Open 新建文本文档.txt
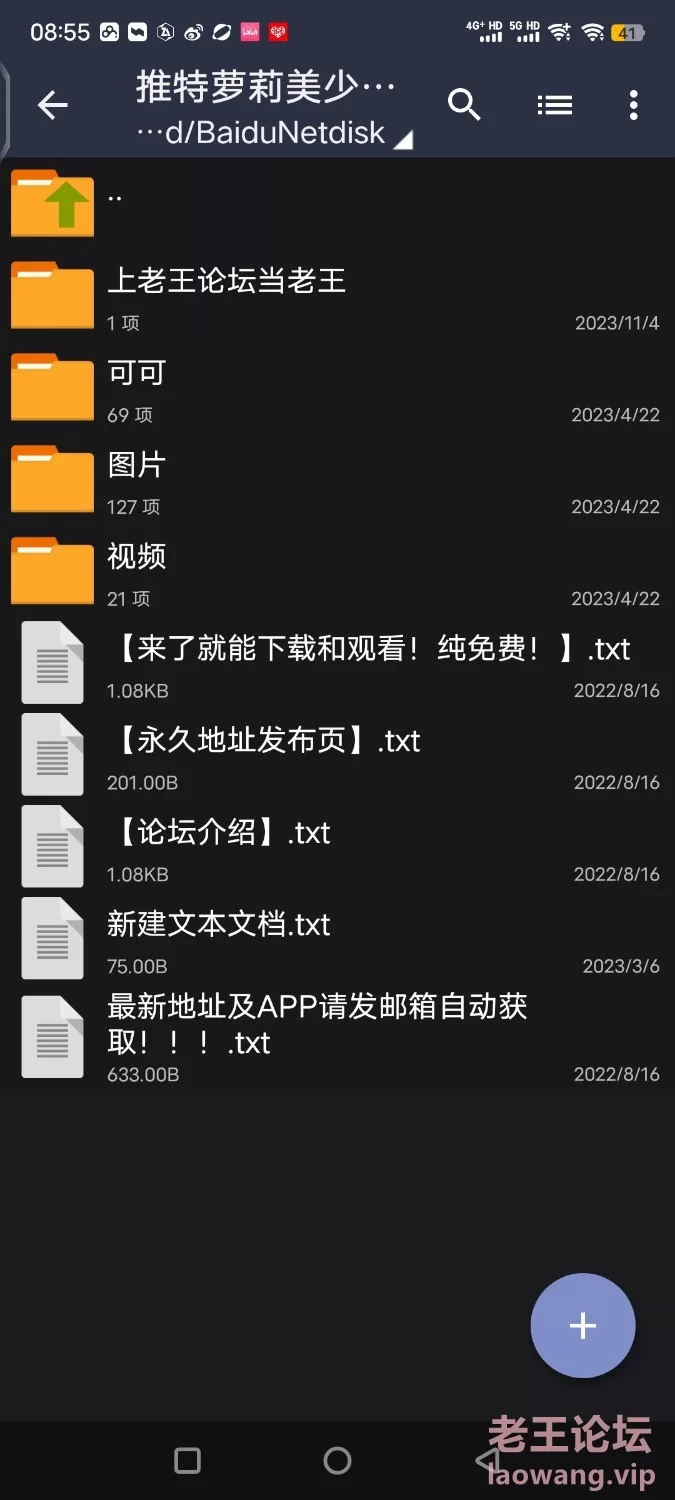 click(337, 940)
